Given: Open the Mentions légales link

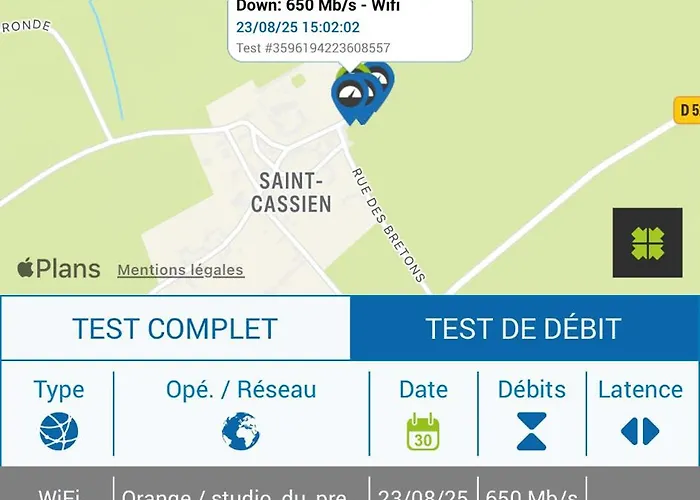Looking at the screenshot, I should pyautogui.click(x=180, y=270).
